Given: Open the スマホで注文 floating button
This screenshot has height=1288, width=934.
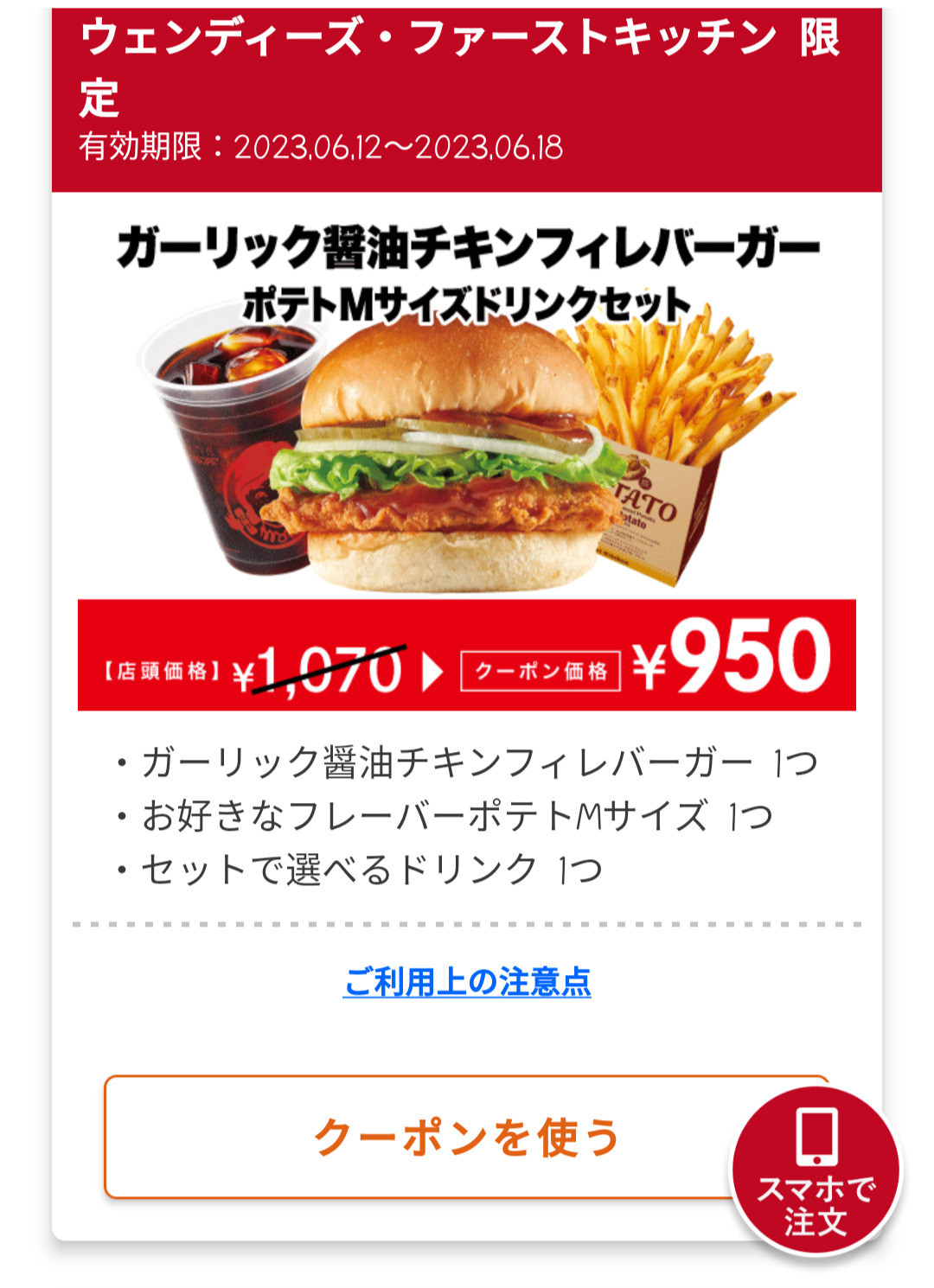Looking at the screenshot, I should coord(816,1170).
